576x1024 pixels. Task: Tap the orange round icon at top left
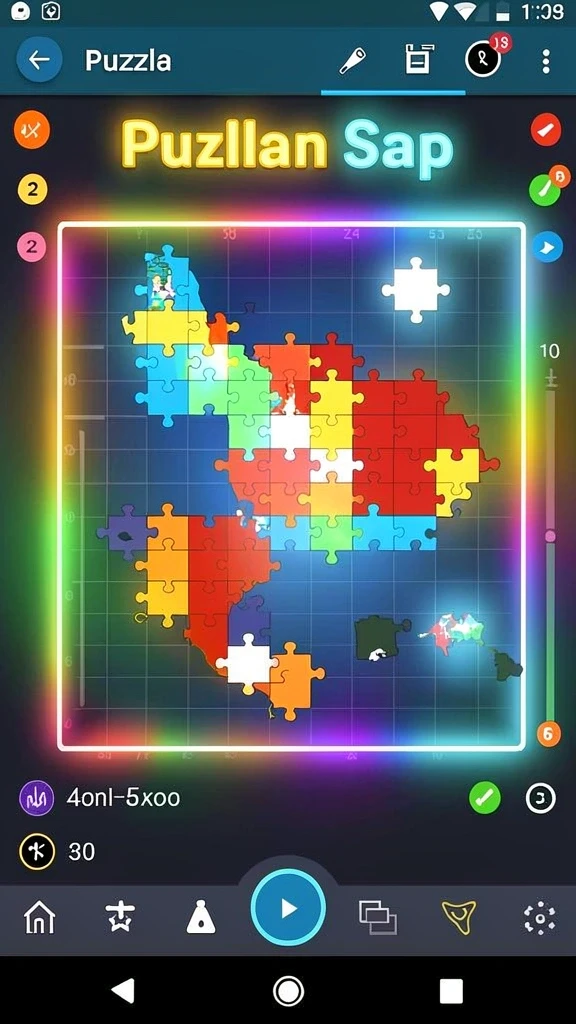(32, 131)
